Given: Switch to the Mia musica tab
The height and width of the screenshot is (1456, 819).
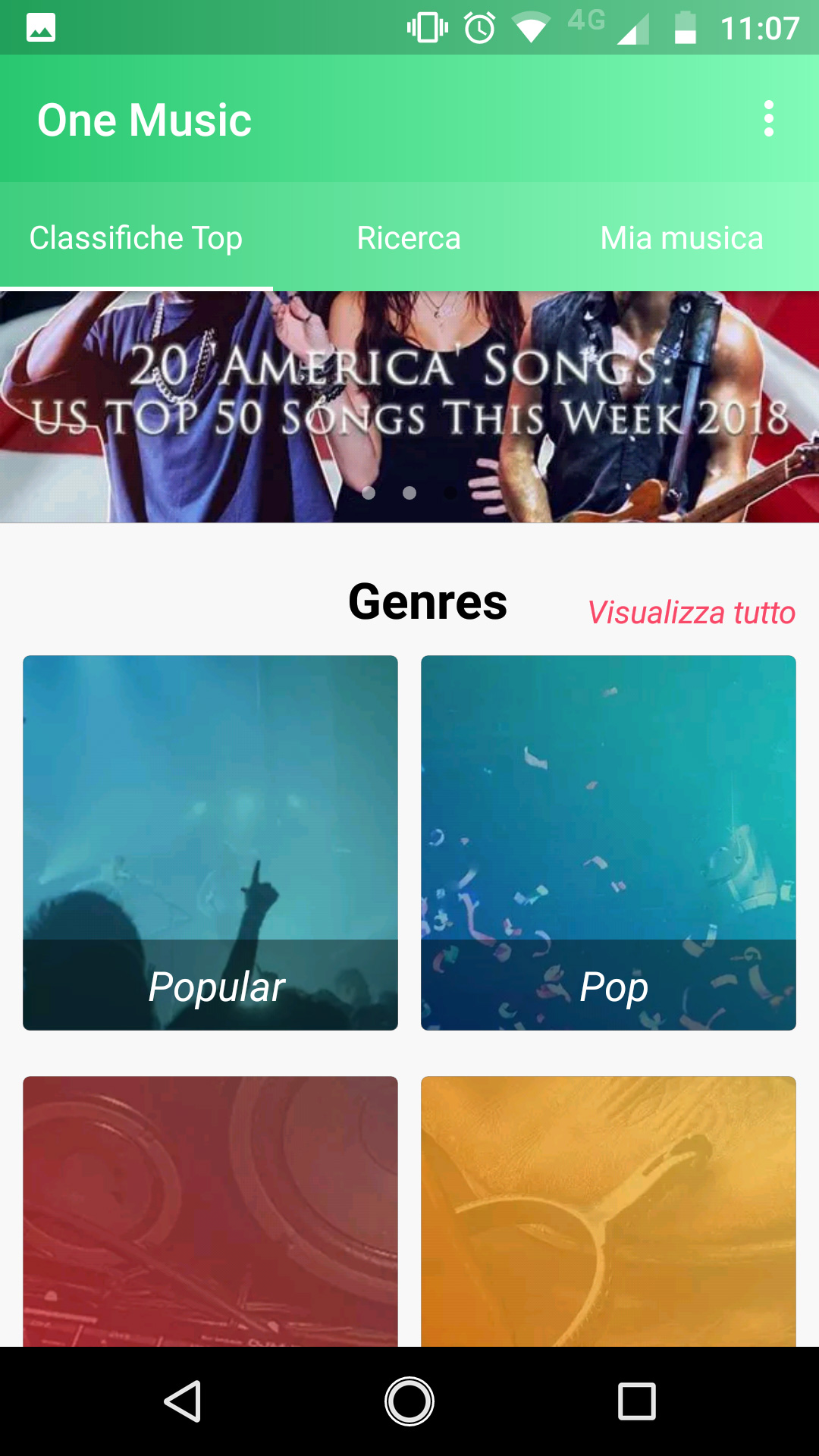Looking at the screenshot, I should pos(682,238).
